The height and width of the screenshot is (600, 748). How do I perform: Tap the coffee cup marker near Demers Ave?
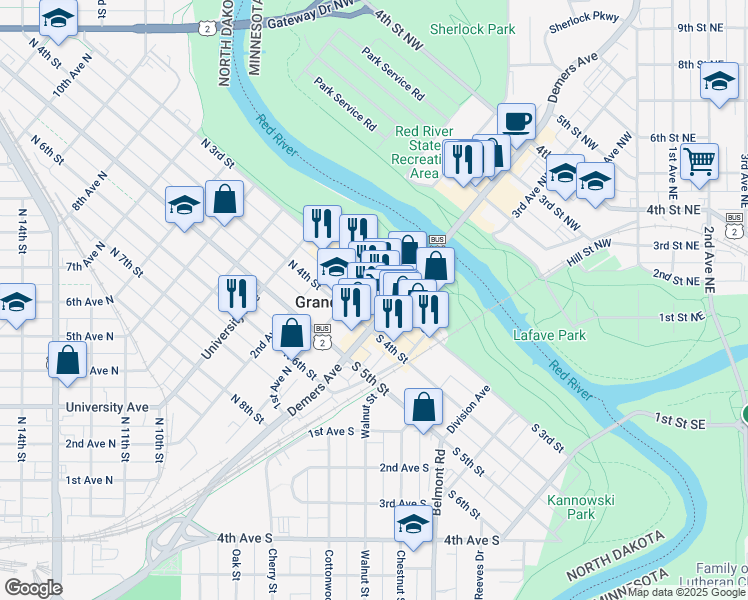[516, 122]
